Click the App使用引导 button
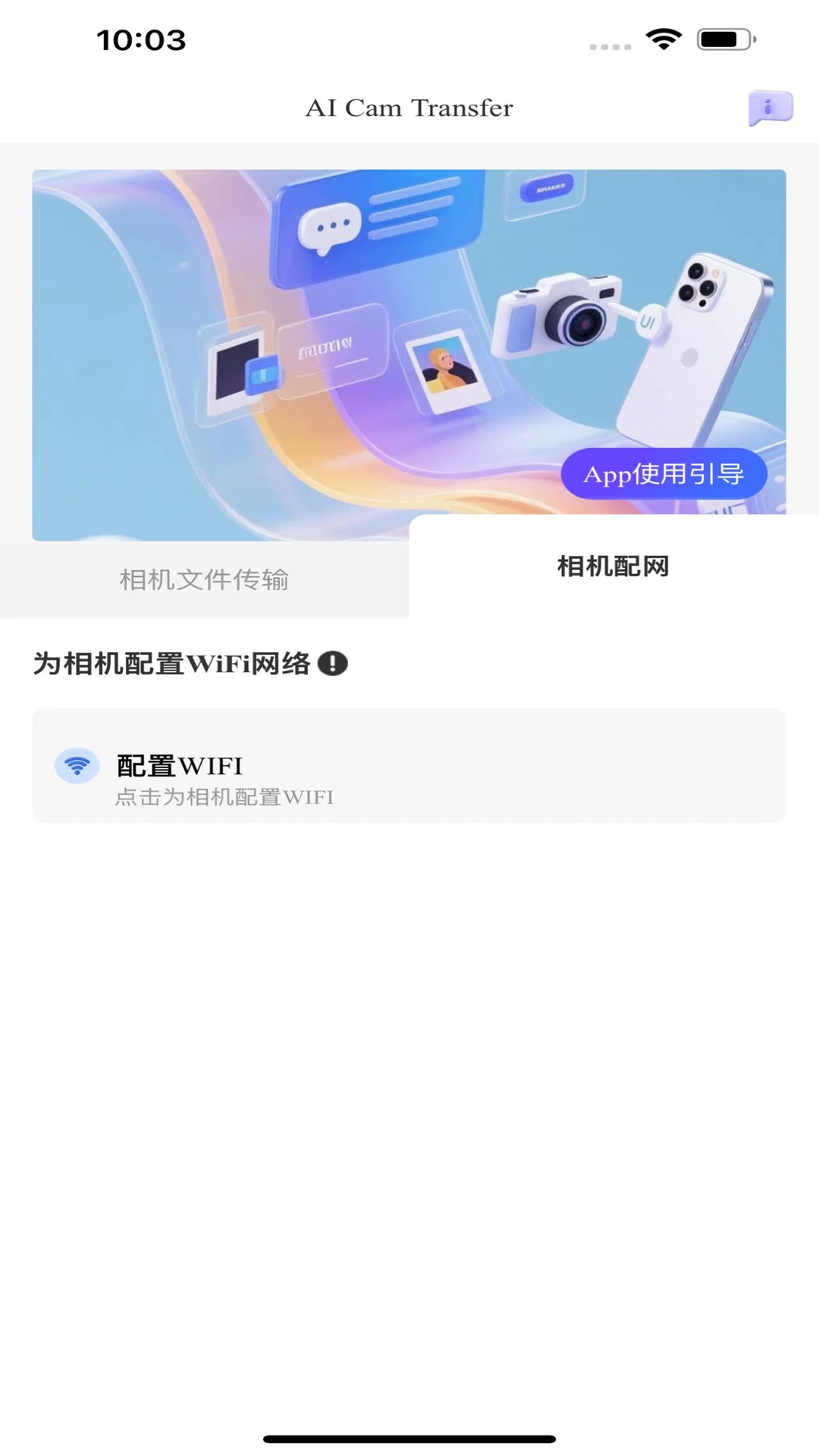Screen dimensions: 819x1456 coord(664,474)
